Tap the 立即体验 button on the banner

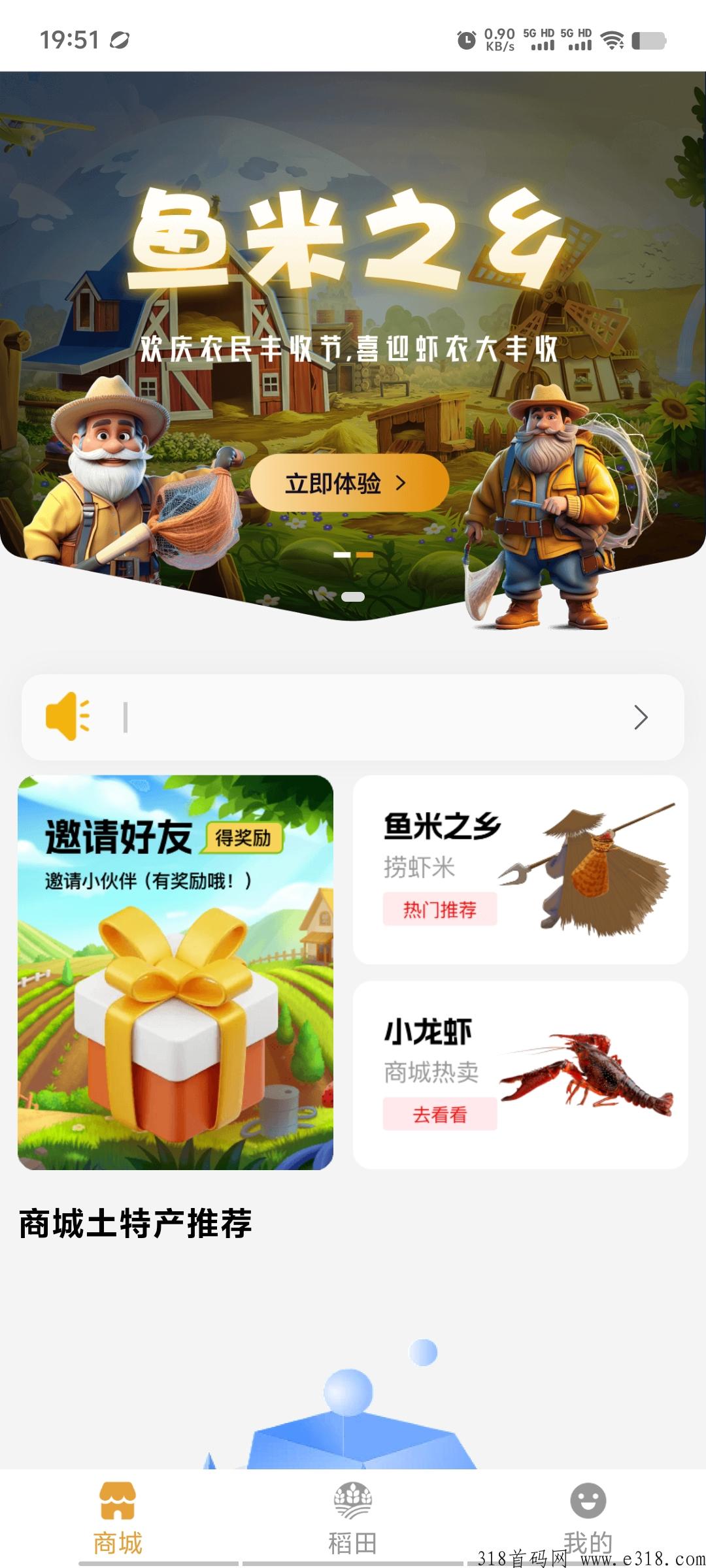tap(349, 483)
